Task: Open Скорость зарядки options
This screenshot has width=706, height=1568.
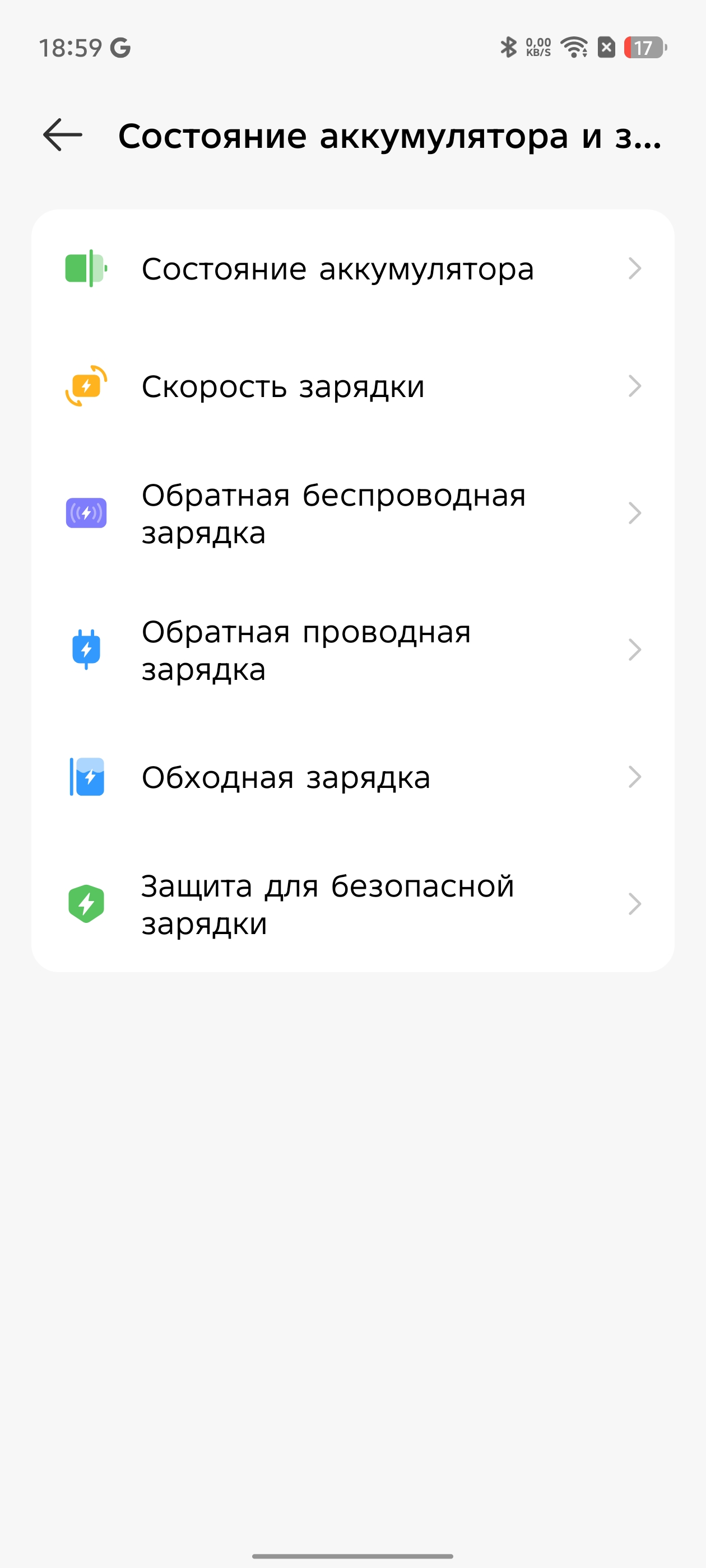Action: (352, 386)
